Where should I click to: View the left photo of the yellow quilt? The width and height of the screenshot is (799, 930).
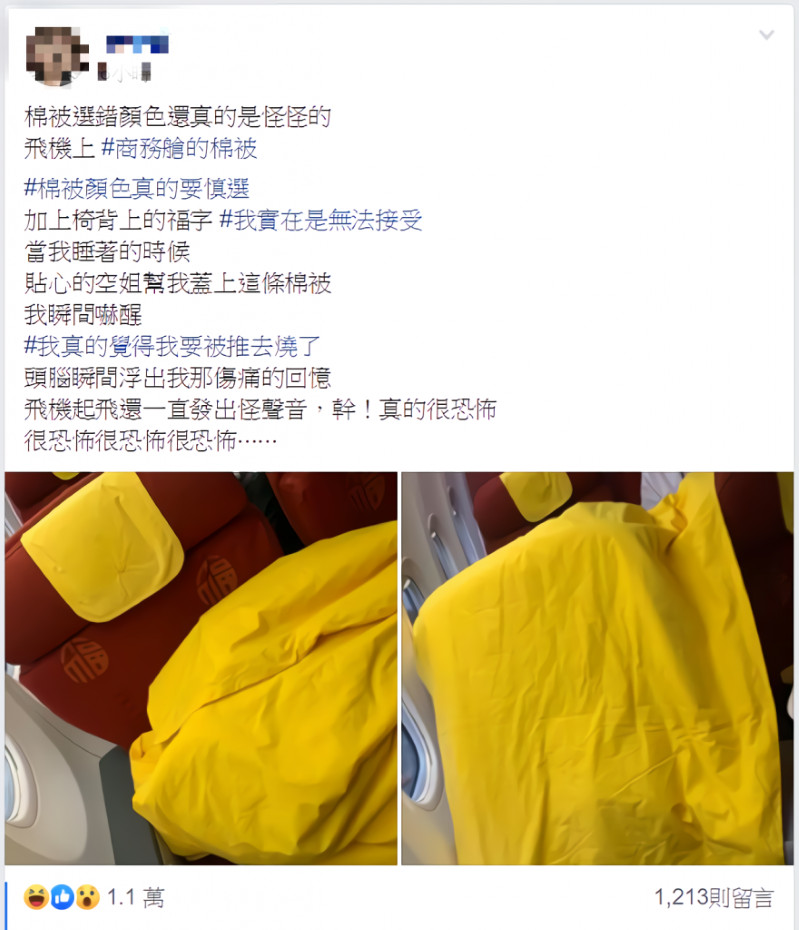[201, 667]
